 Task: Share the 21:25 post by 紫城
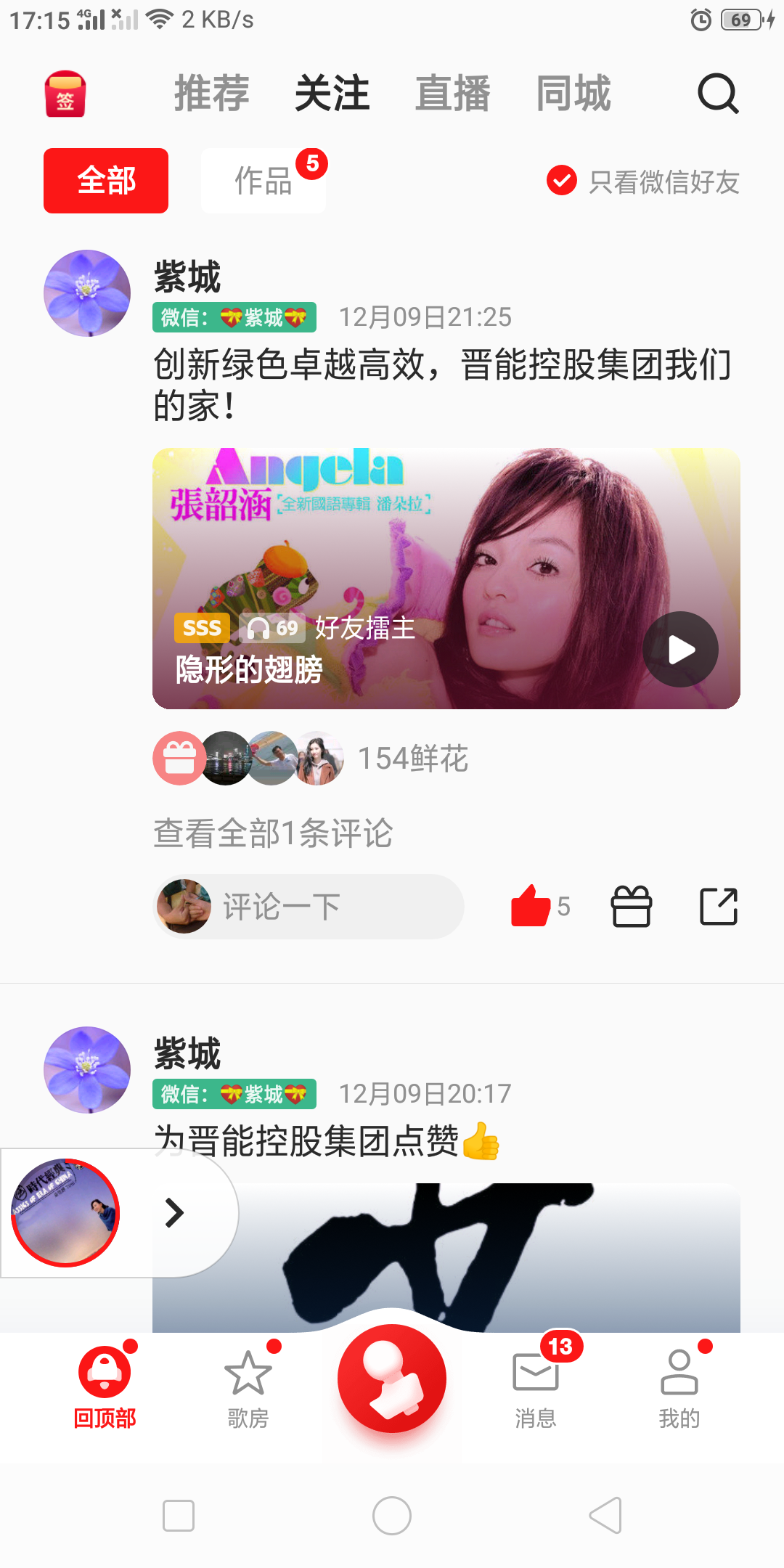pos(719,907)
